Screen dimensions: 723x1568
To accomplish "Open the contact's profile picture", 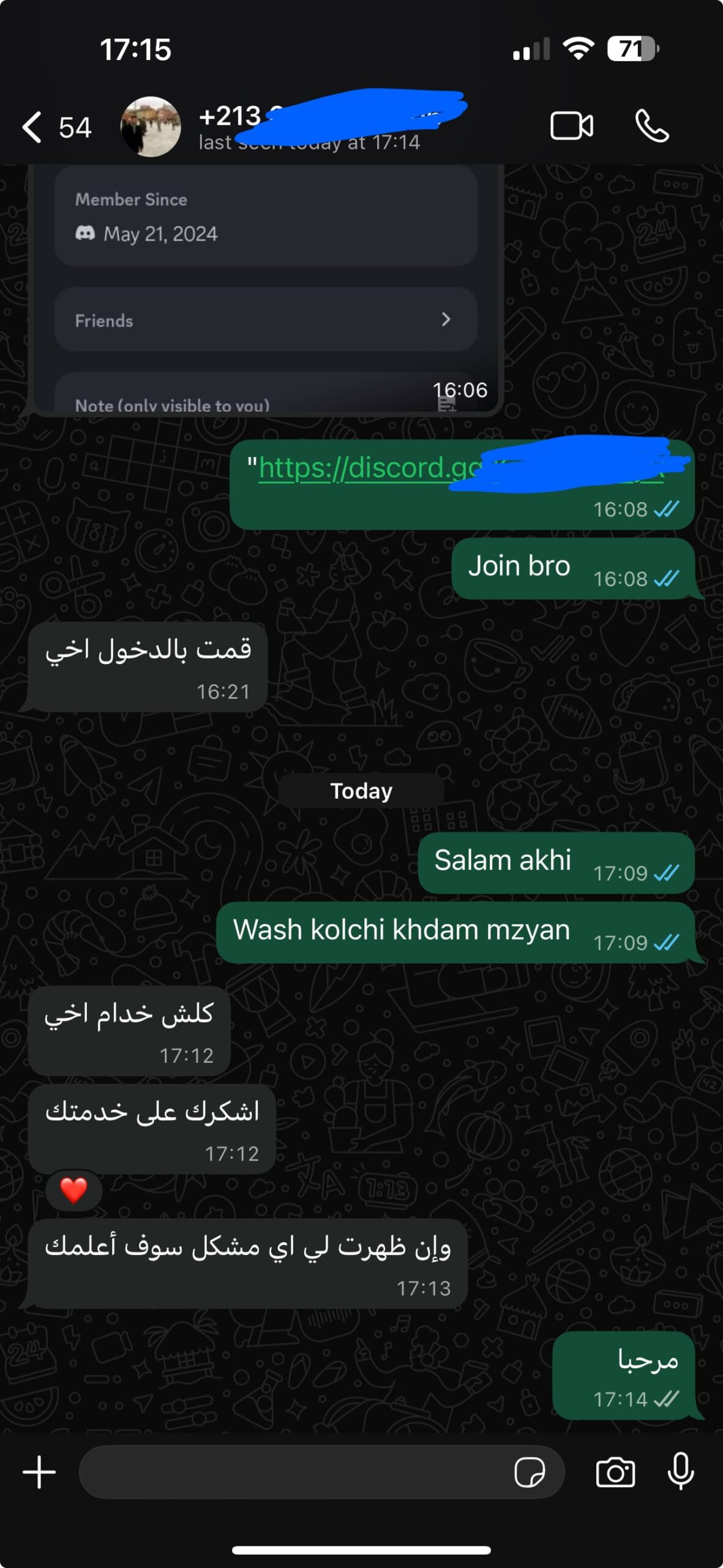I will tap(150, 127).
